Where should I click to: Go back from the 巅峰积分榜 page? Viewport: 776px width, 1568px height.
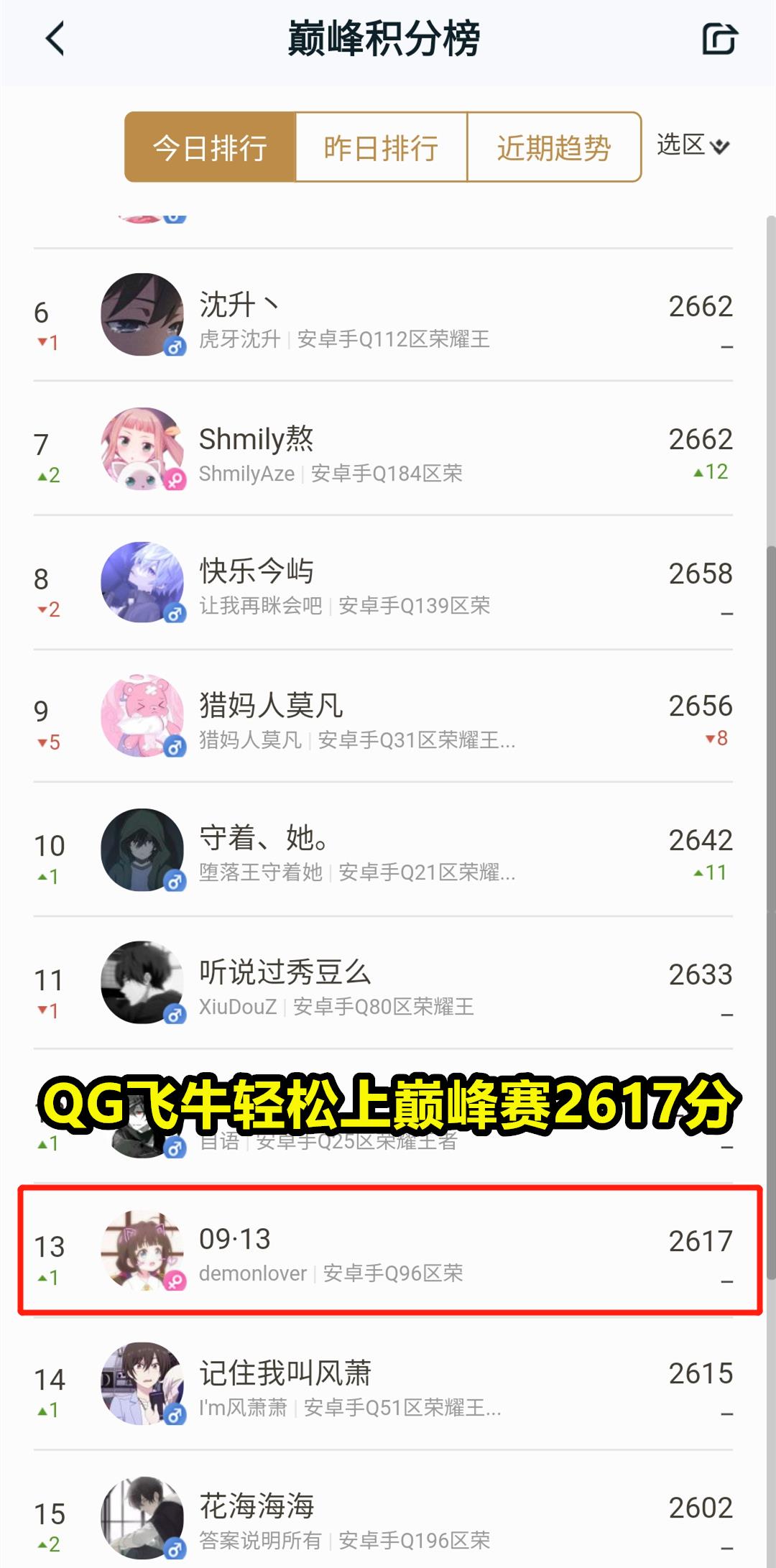(x=55, y=39)
